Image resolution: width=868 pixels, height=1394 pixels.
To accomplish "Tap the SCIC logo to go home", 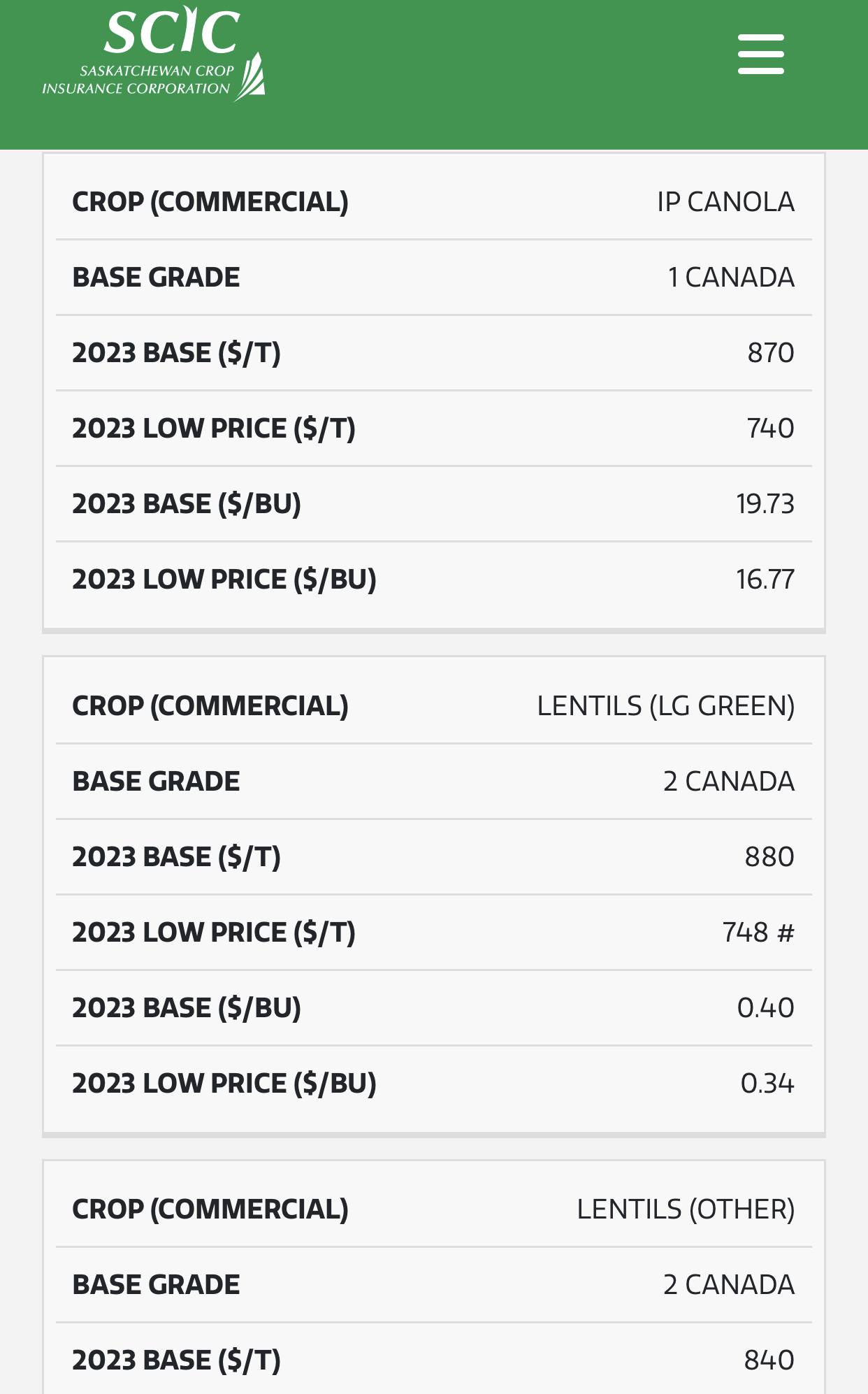I will coord(154,54).
